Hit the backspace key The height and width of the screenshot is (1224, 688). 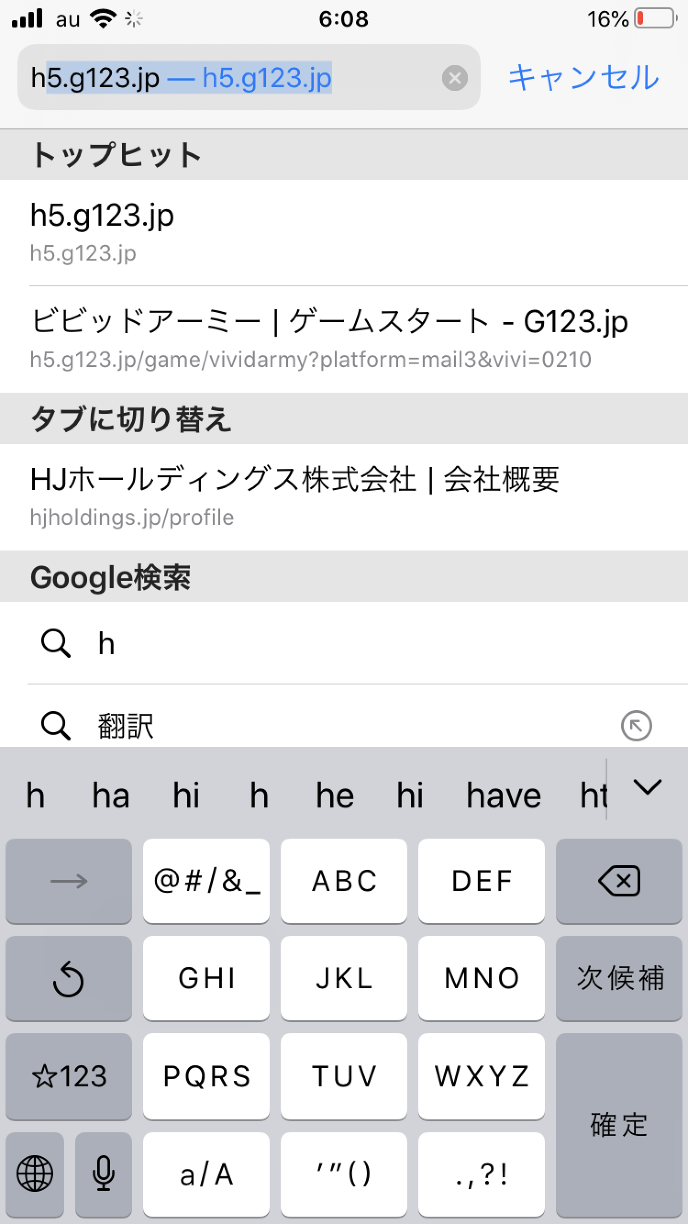click(x=618, y=881)
